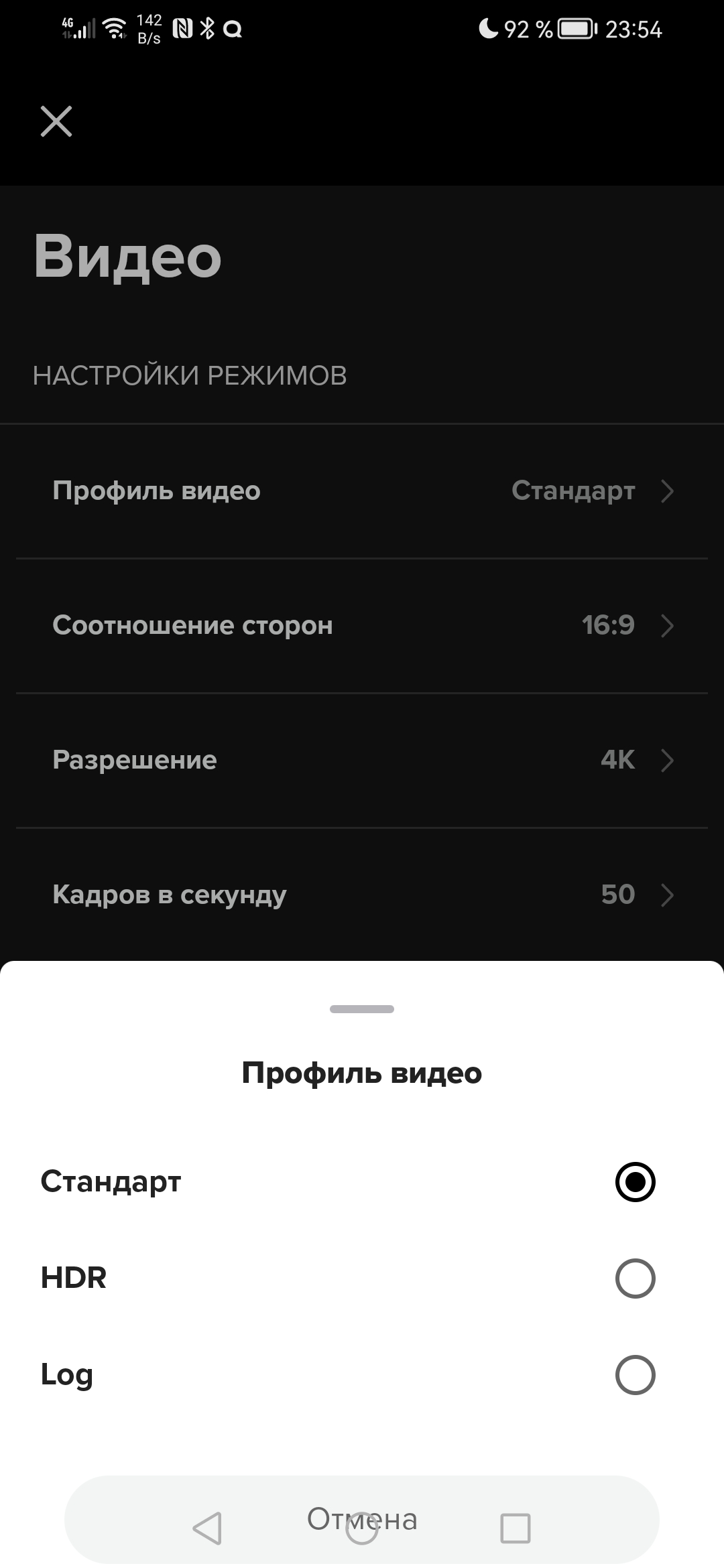This screenshot has width=724, height=1568.
Task: Open the Кадров в секунду setting
Action: coord(362,895)
